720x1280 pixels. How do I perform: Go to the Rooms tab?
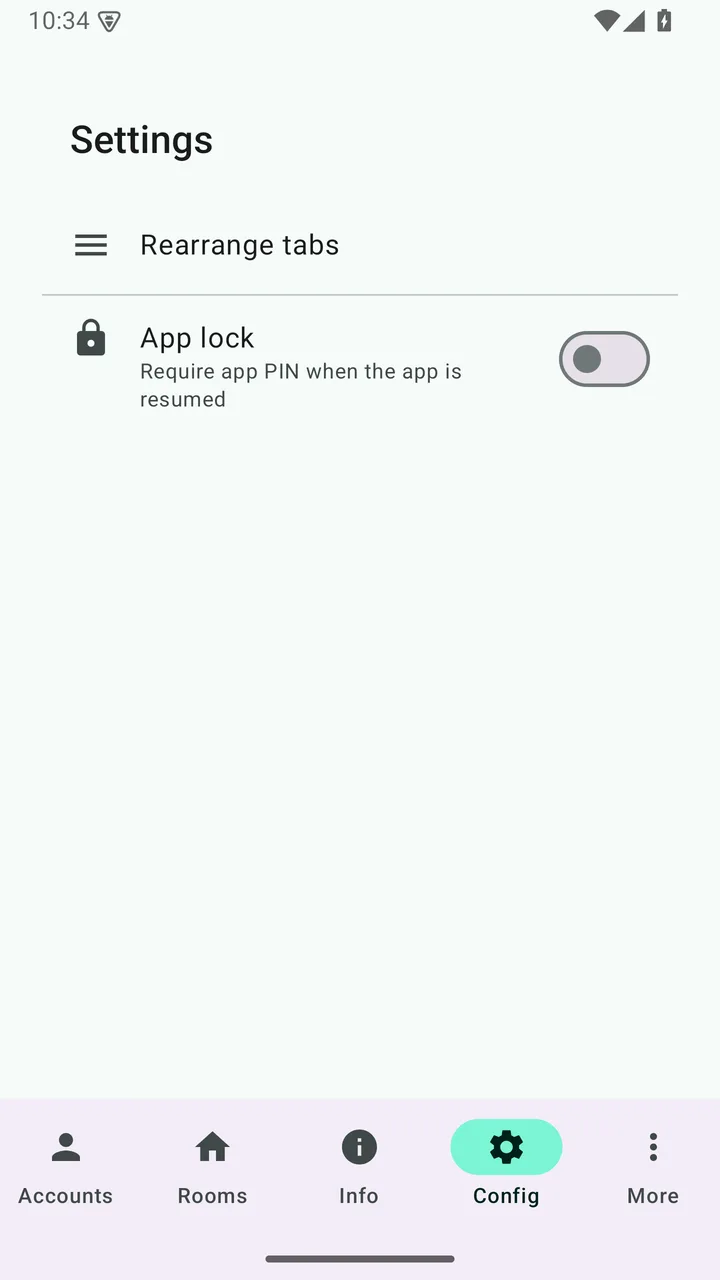pyautogui.click(x=212, y=1167)
